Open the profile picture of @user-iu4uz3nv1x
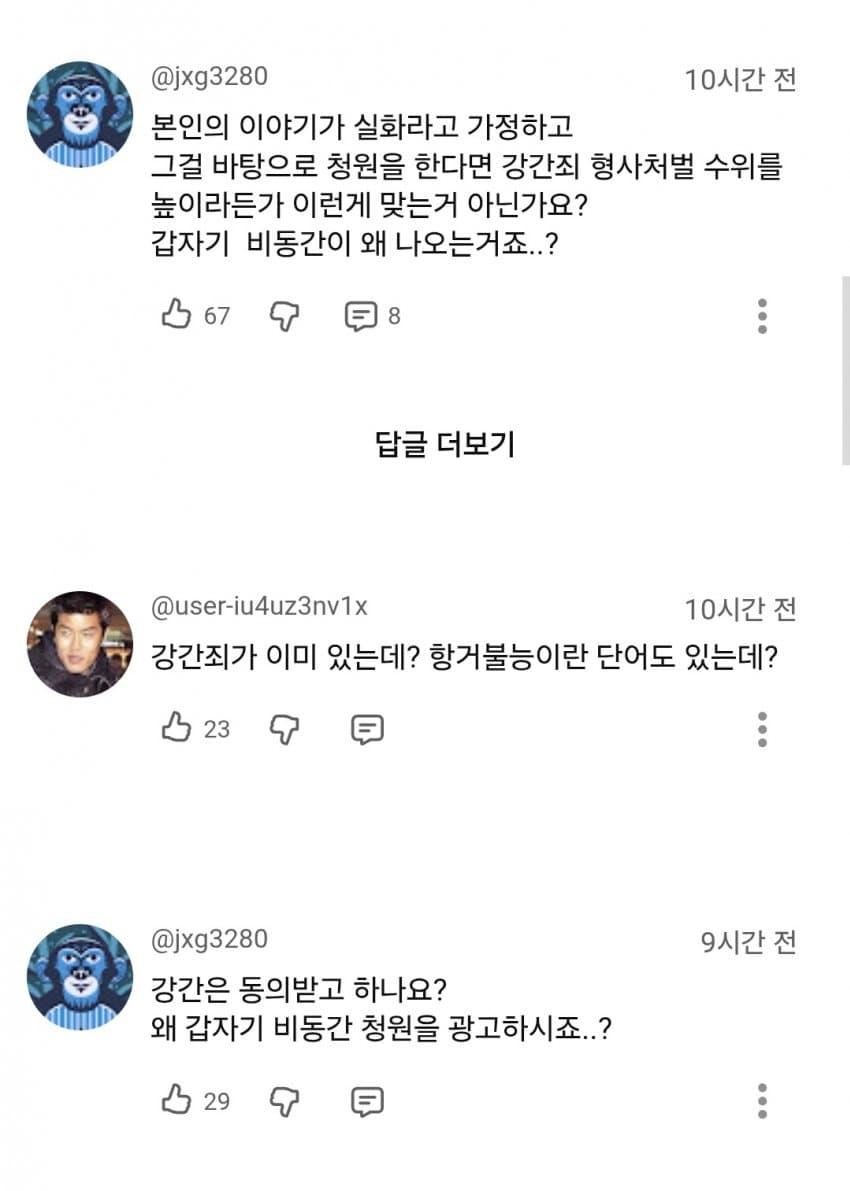The image size is (850, 1191). click(80, 644)
